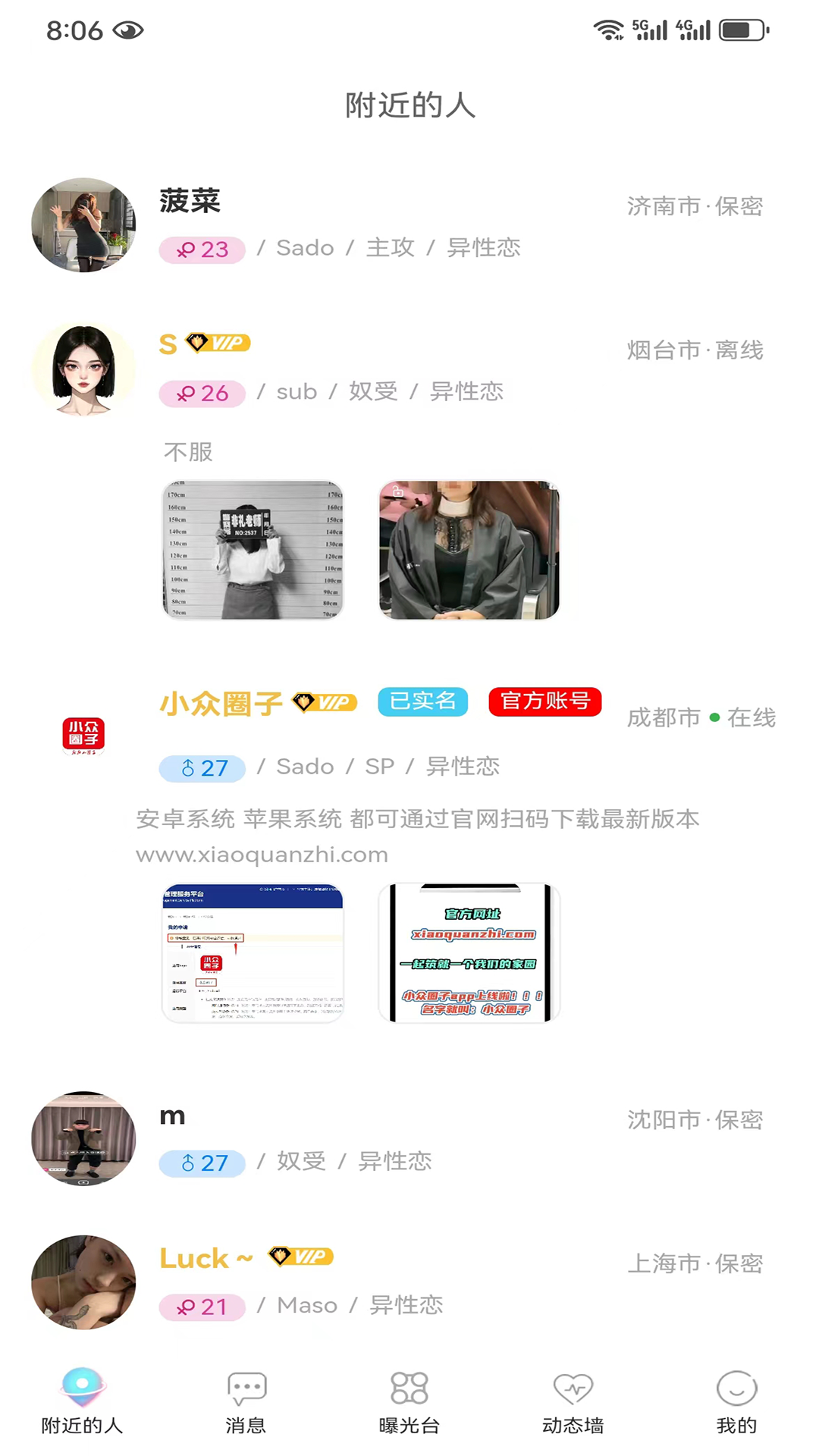Tap the battery indicator in status bar
Image resolution: width=819 pixels, height=1456 pixels.
pyautogui.click(x=738, y=30)
